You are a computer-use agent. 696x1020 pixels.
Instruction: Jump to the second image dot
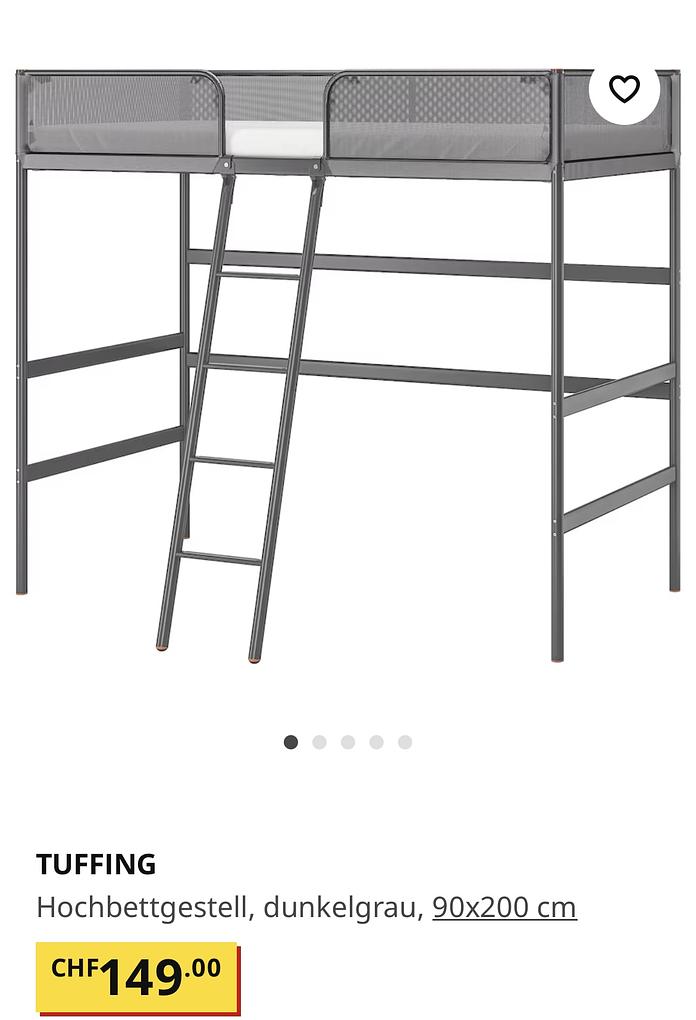point(319,742)
